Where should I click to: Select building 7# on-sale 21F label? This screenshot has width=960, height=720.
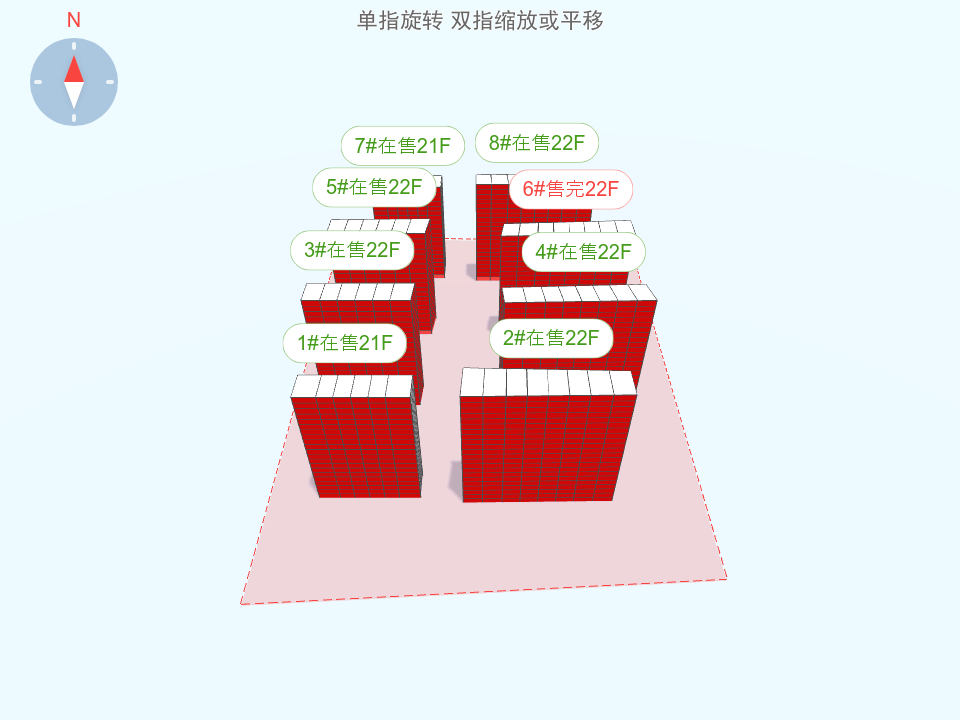click(402, 146)
